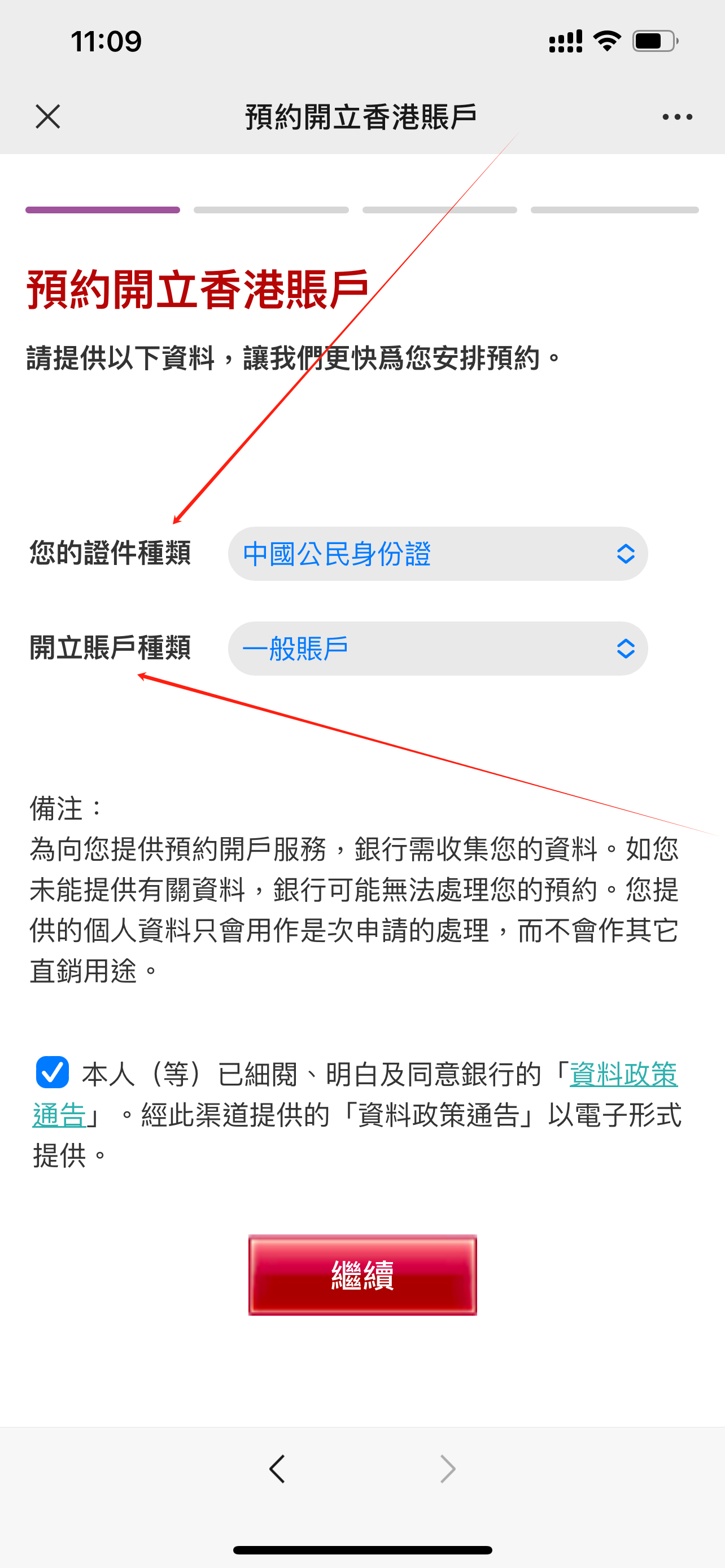Go back with the browser back arrow
Image resolution: width=725 pixels, height=1568 pixels.
[278, 1469]
